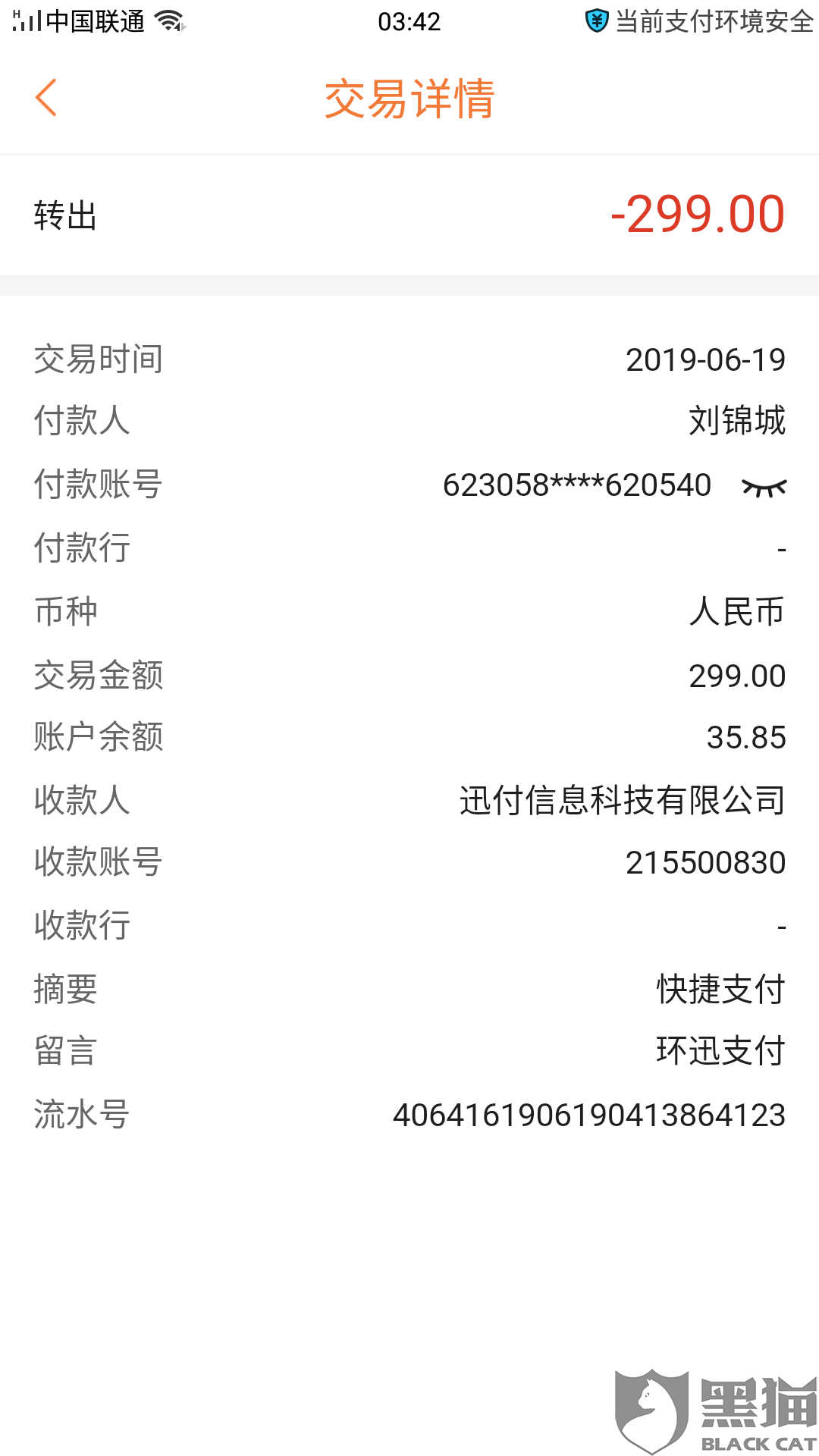Tap the clock showing 03:42

pyautogui.click(x=409, y=20)
